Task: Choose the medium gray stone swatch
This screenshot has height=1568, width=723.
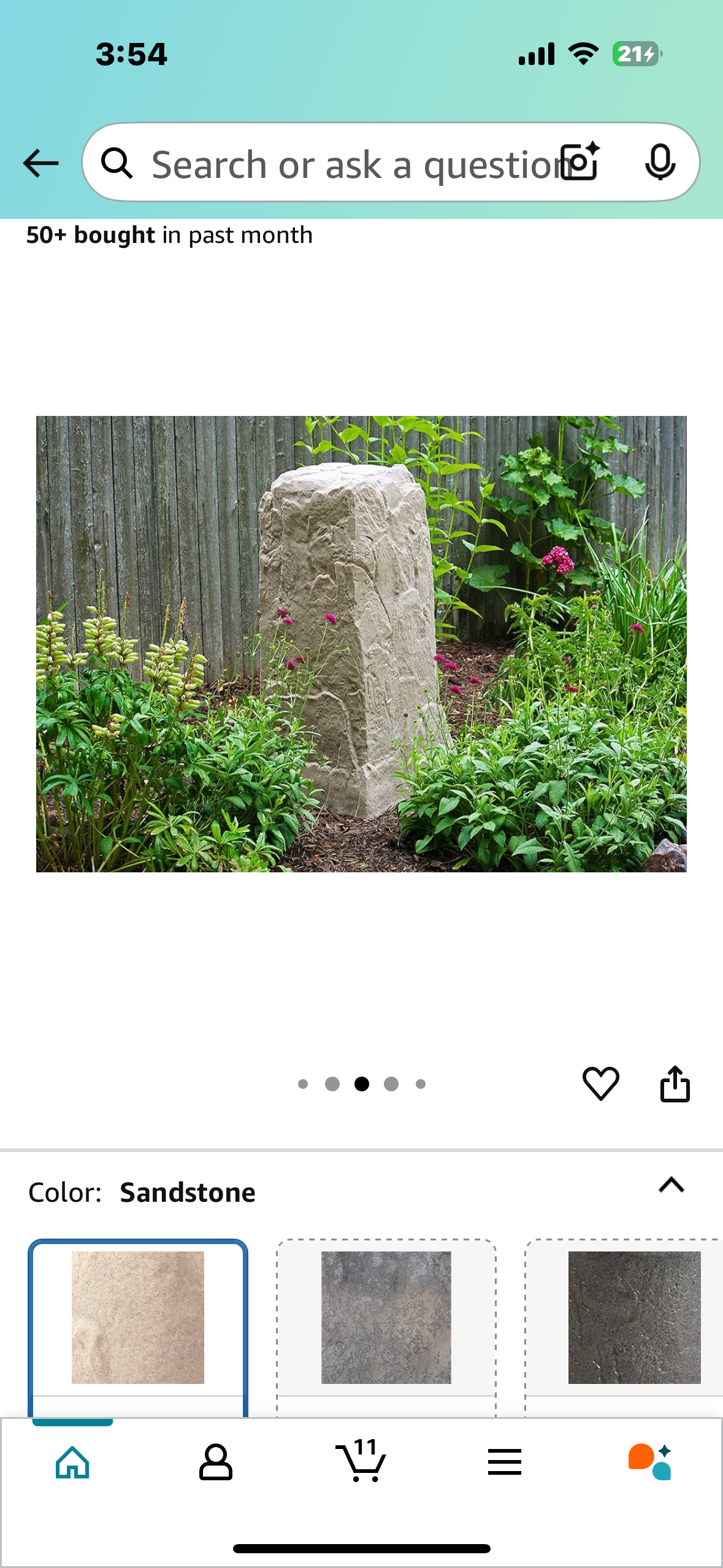Action: 386,1317
